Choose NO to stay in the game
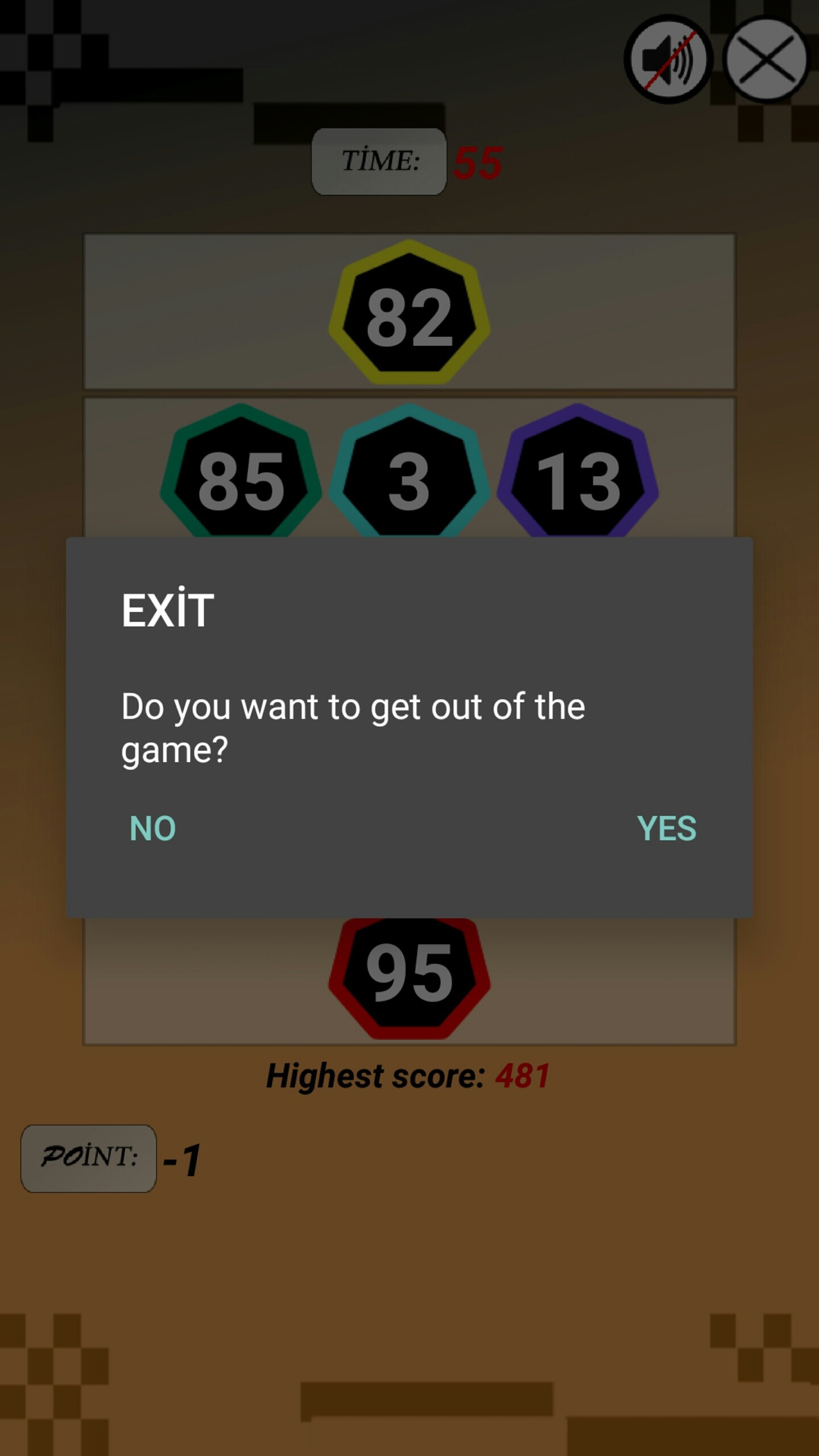Viewport: 819px width, 1456px height. tap(152, 828)
